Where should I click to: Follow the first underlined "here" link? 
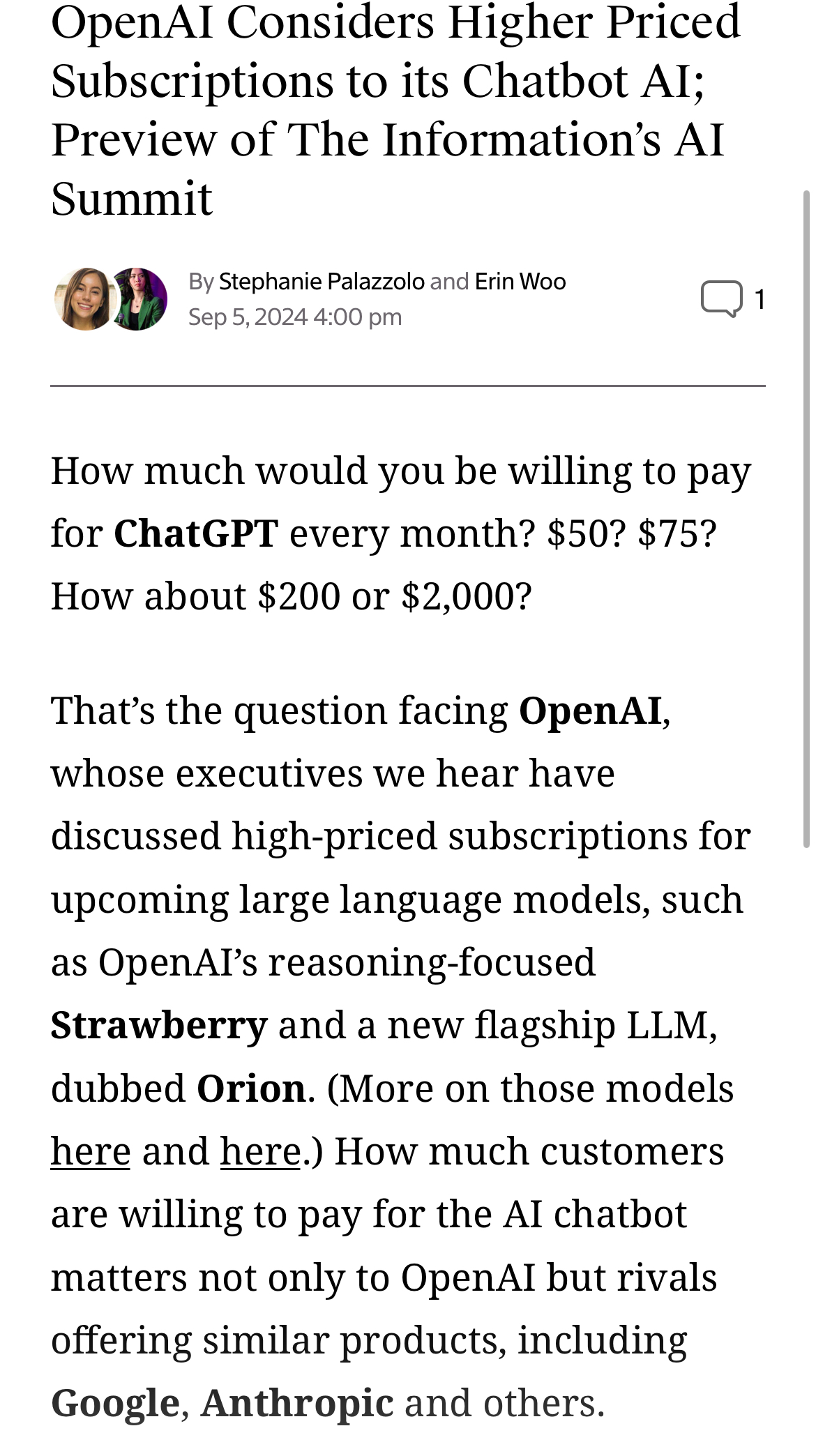point(91,1151)
